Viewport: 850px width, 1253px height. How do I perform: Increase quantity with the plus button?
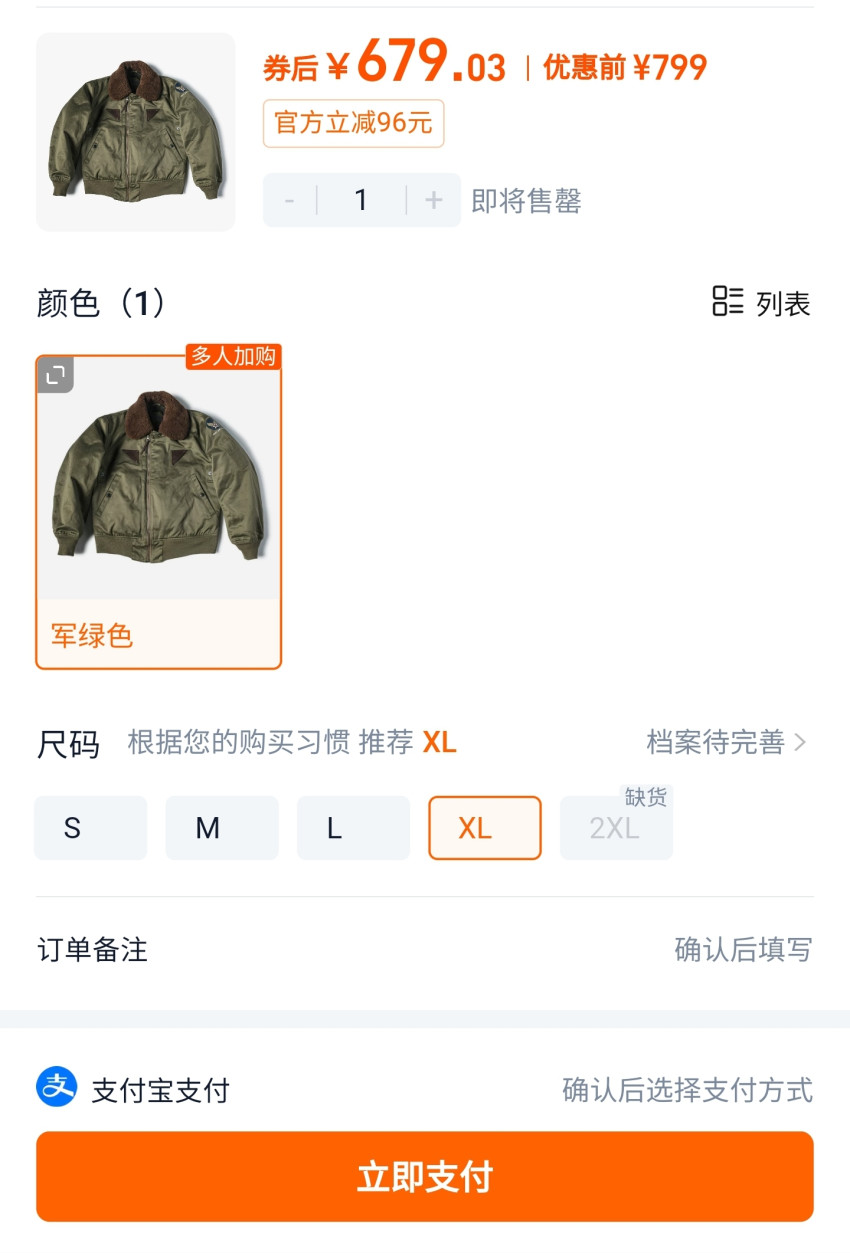point(433,200)
